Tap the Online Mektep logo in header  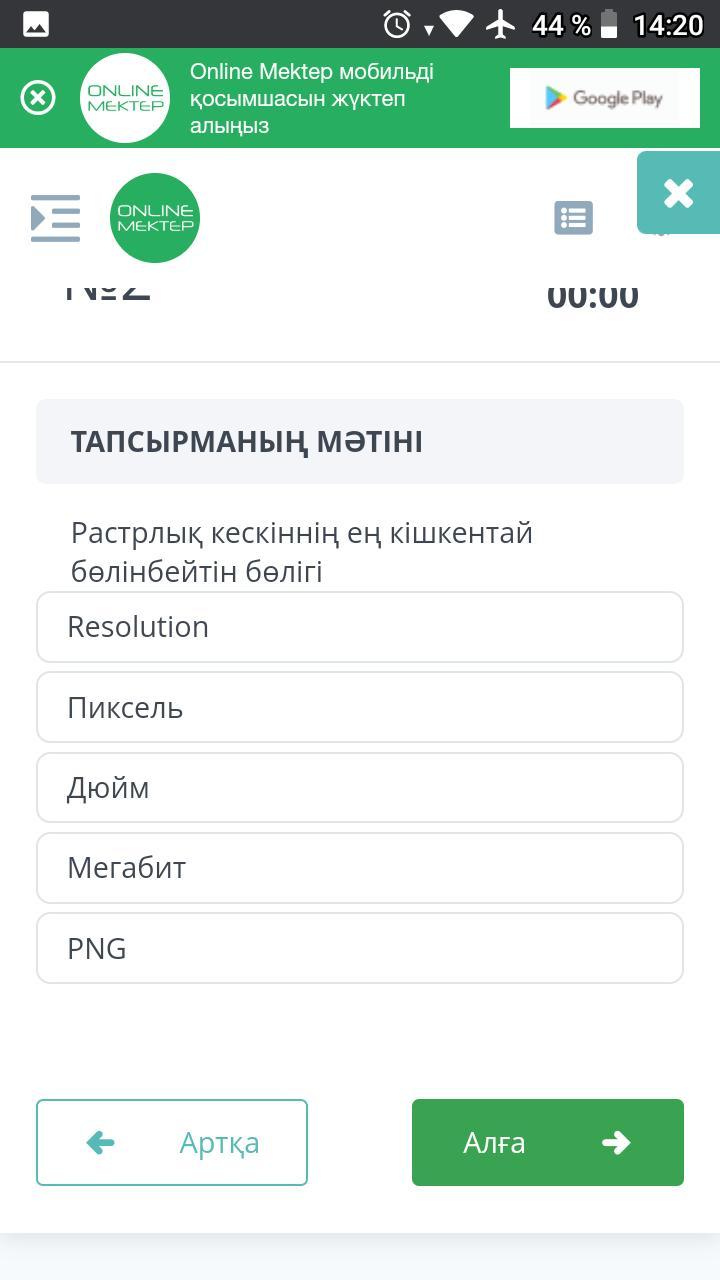(155, 218)
